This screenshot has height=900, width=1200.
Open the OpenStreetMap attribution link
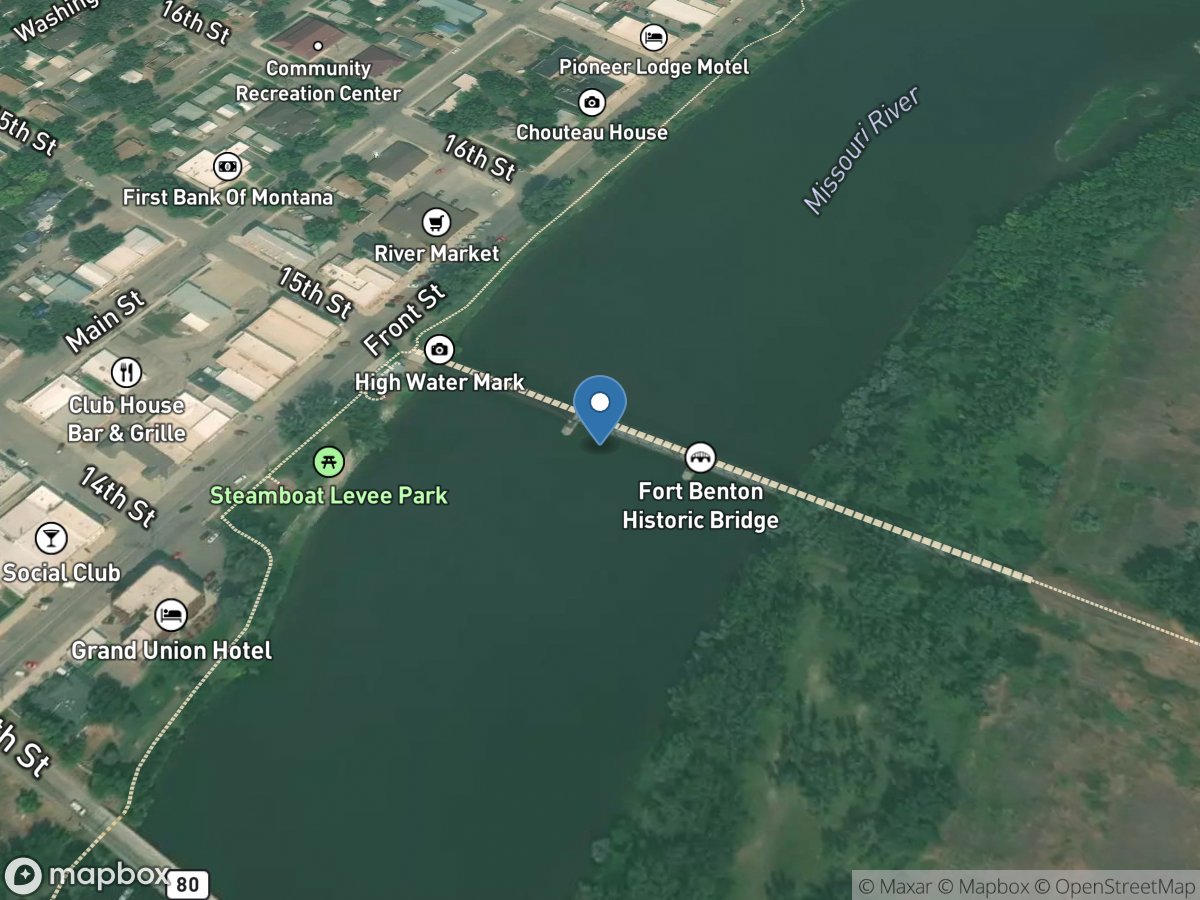tap(1112, 886)
